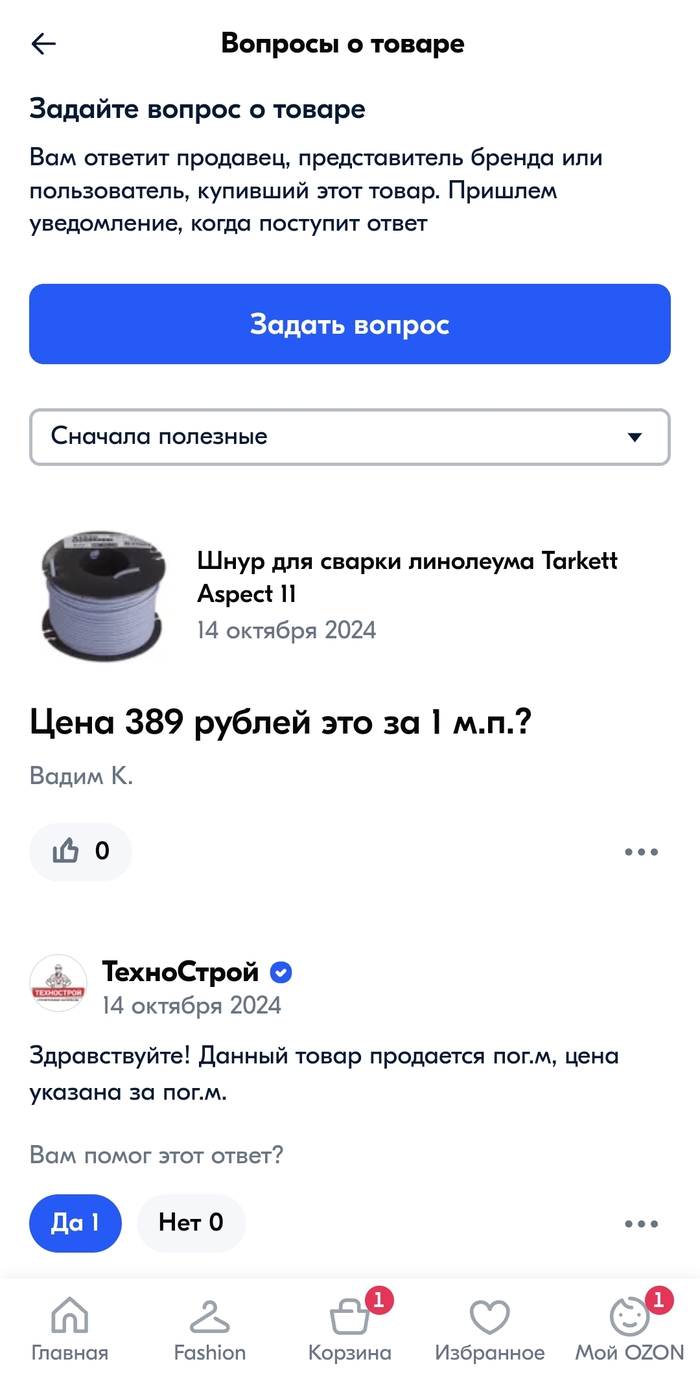700x1379 pixels.
Task: Open the ТехноСтрой seller profile
Action: 180,972
